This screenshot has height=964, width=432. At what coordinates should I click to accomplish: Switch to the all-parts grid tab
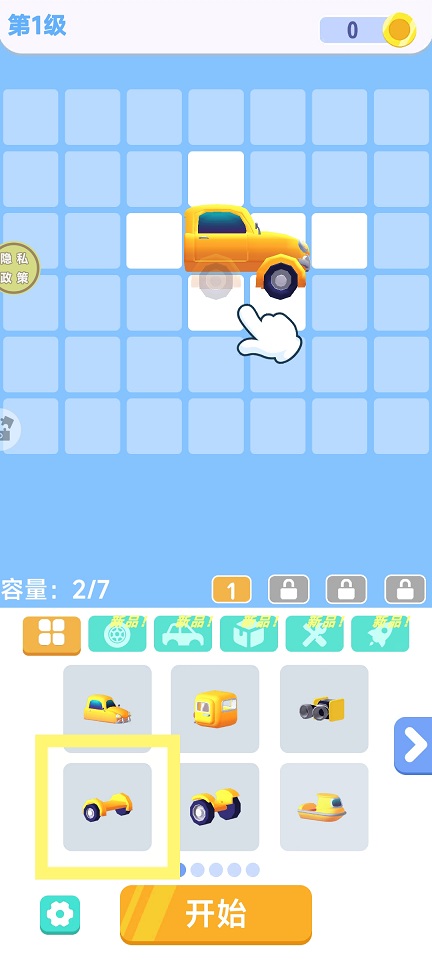pyautogui.click(x=52, y=634)
